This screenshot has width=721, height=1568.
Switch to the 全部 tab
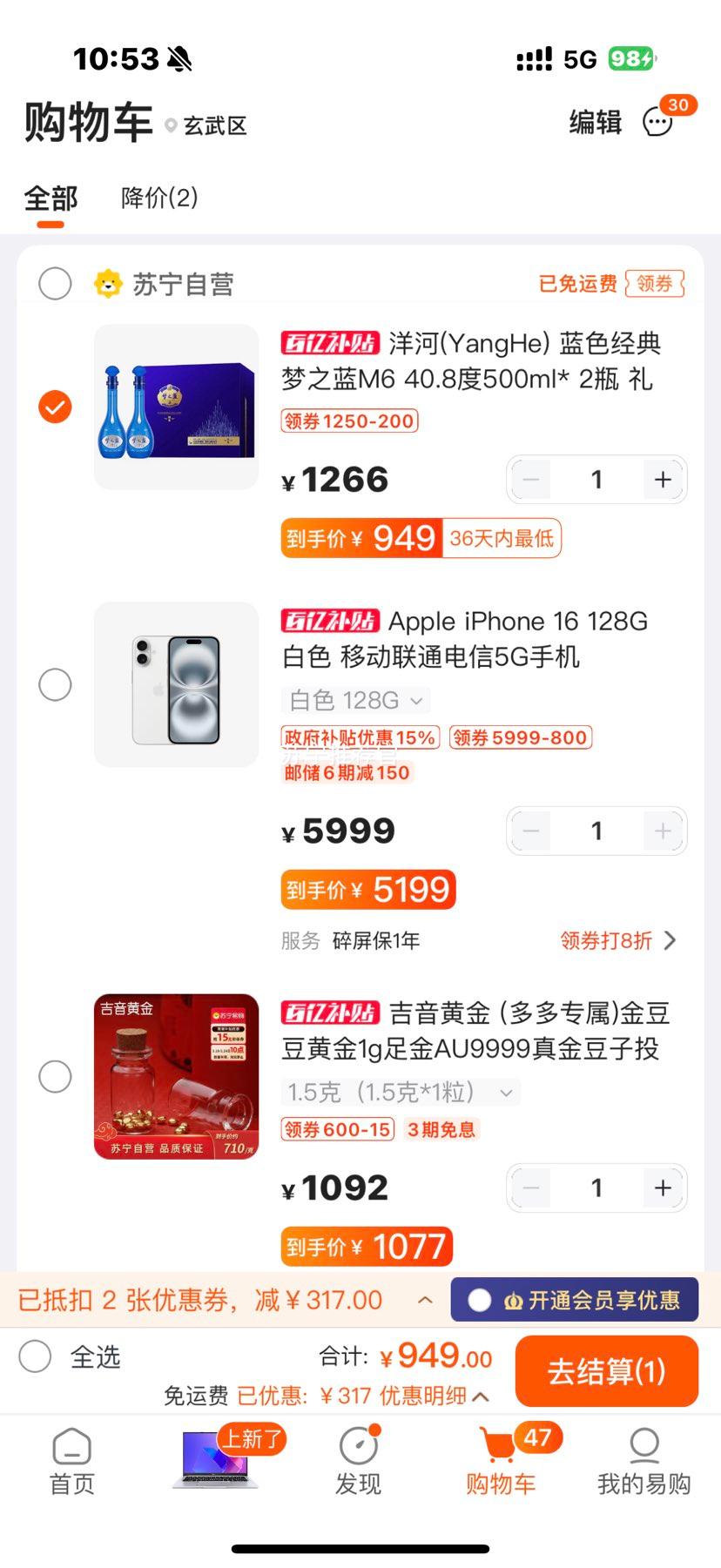coord(50,199)
